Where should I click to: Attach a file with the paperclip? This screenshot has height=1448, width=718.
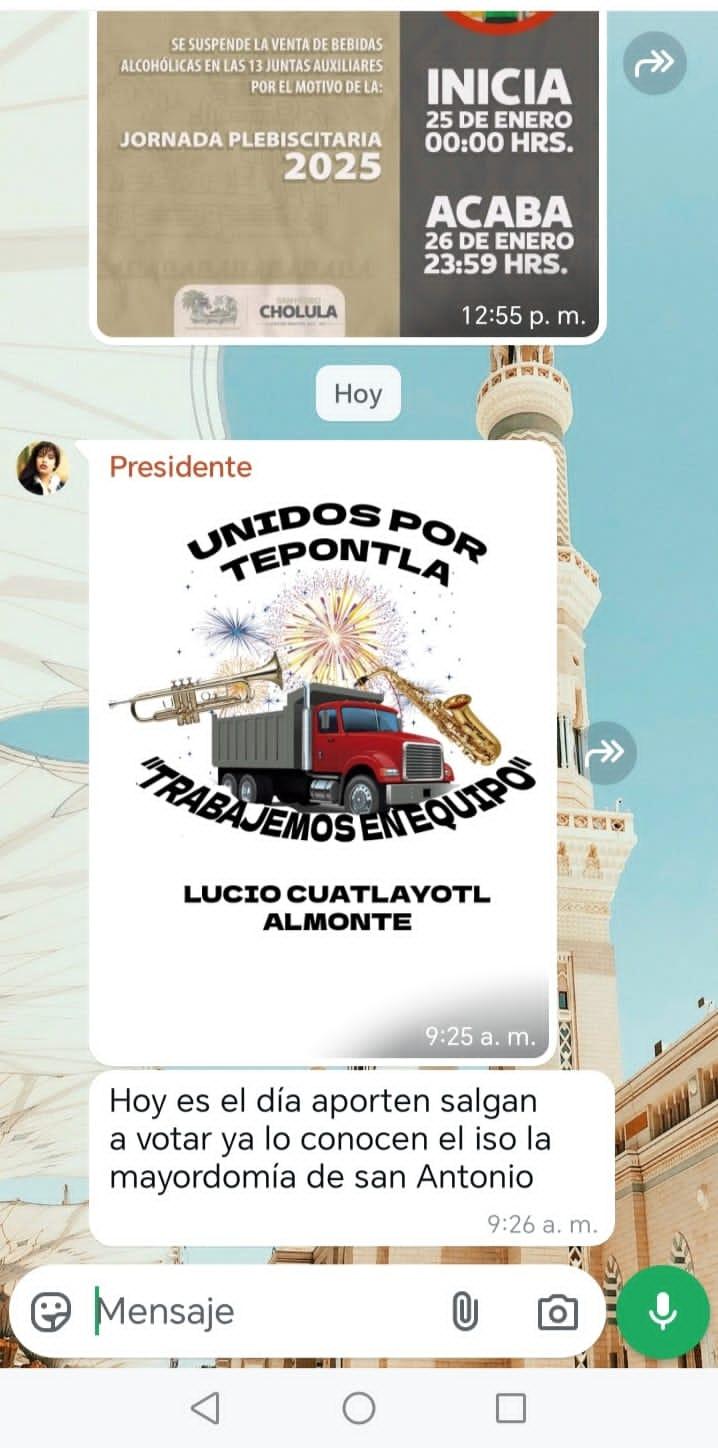464,1312
